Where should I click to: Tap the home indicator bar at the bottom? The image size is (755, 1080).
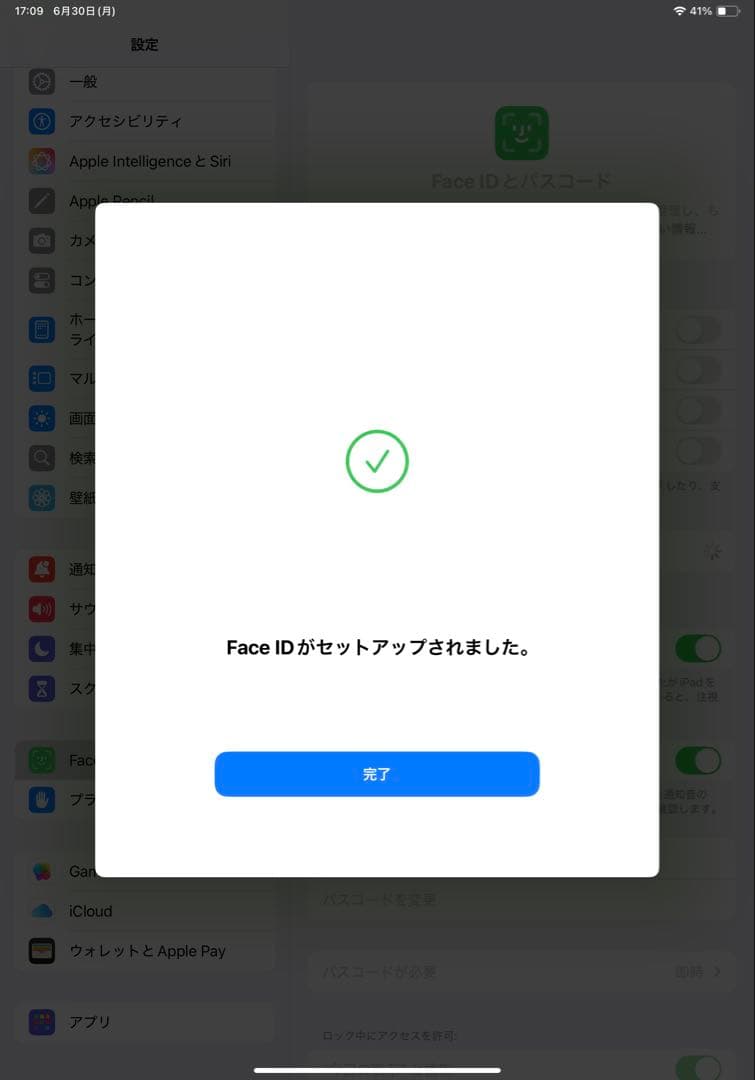[x=377, y=1070]
